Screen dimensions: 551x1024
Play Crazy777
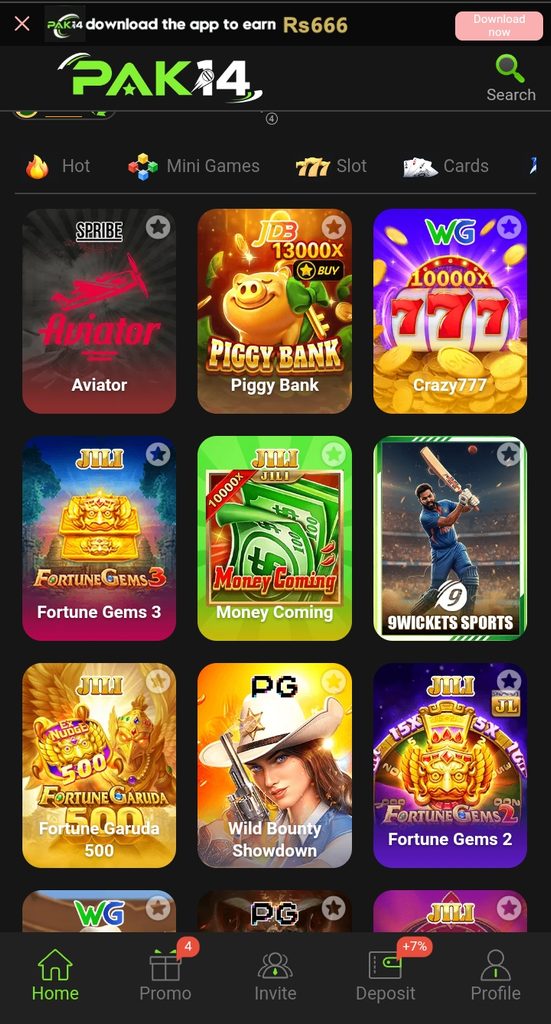click(450, 311)
